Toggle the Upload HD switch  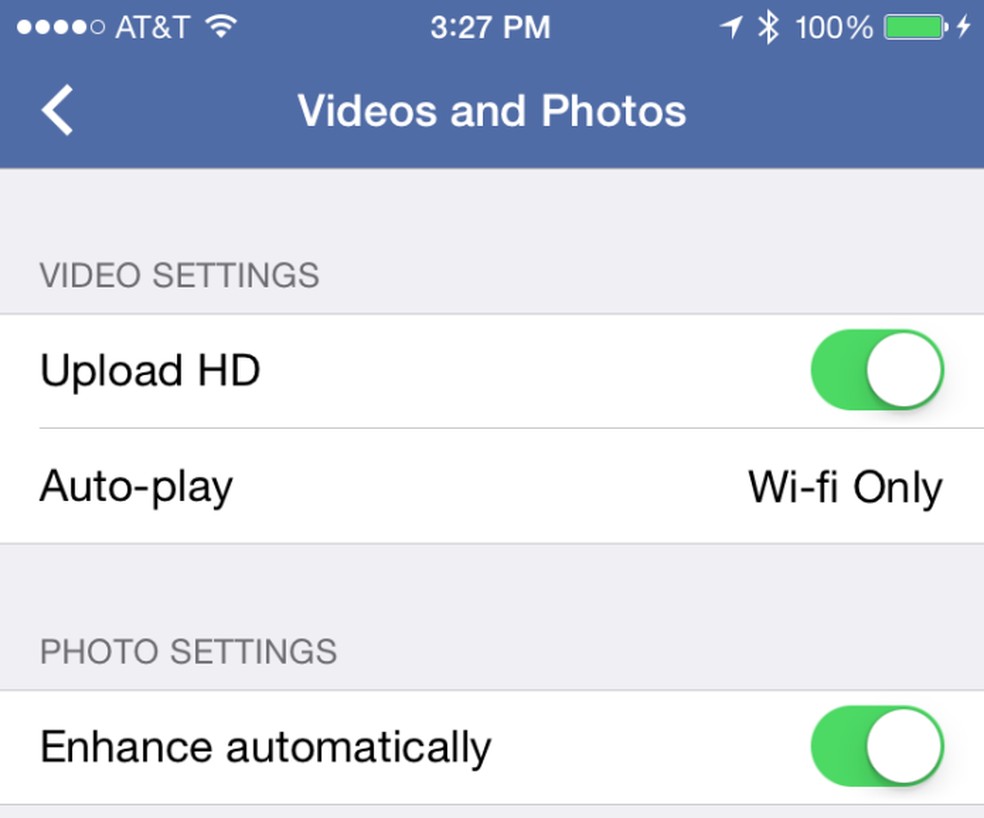(x=876, y=371)
